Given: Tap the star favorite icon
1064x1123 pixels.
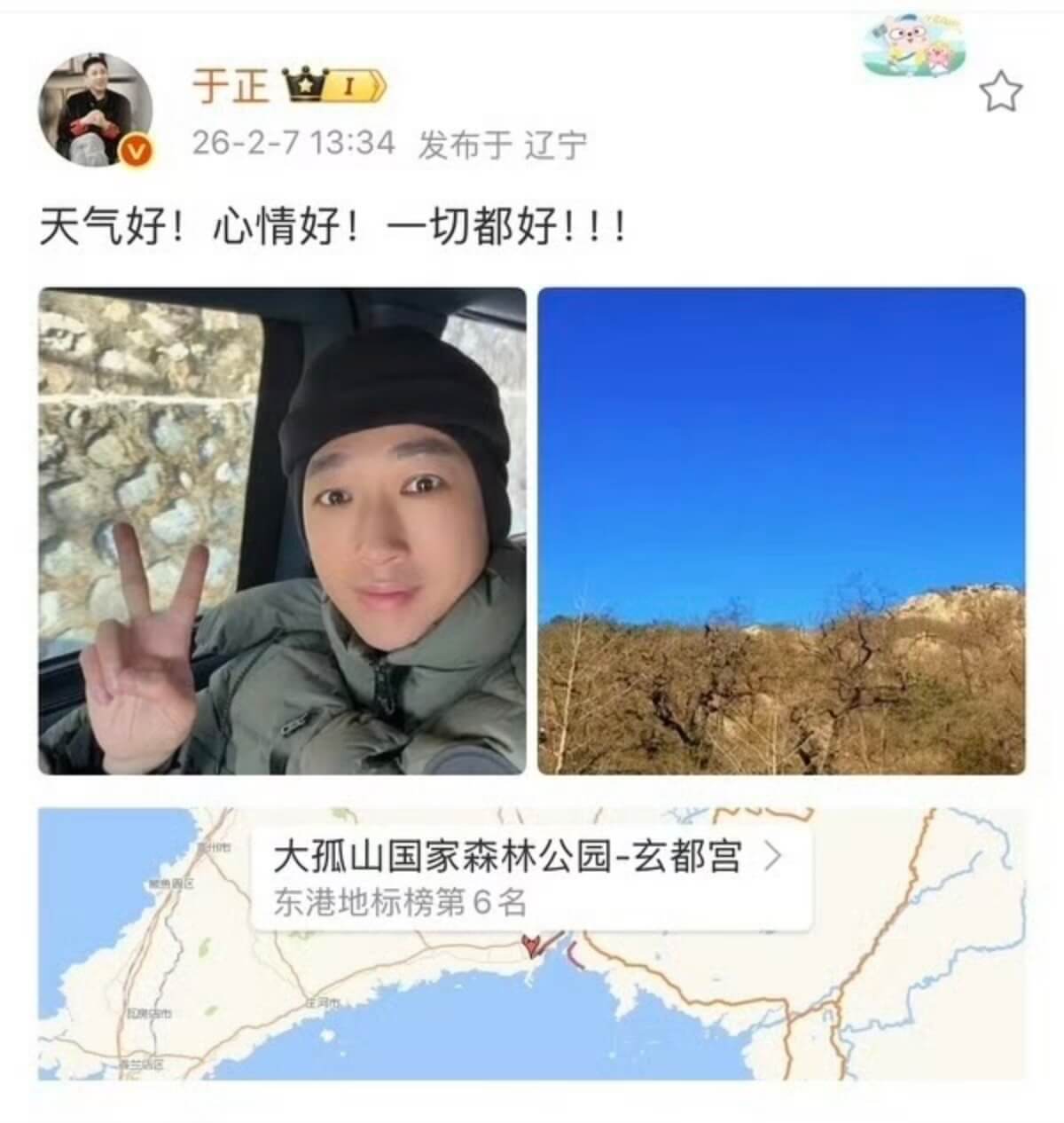Looking at the screenshot, I should tap(1001, 93).
